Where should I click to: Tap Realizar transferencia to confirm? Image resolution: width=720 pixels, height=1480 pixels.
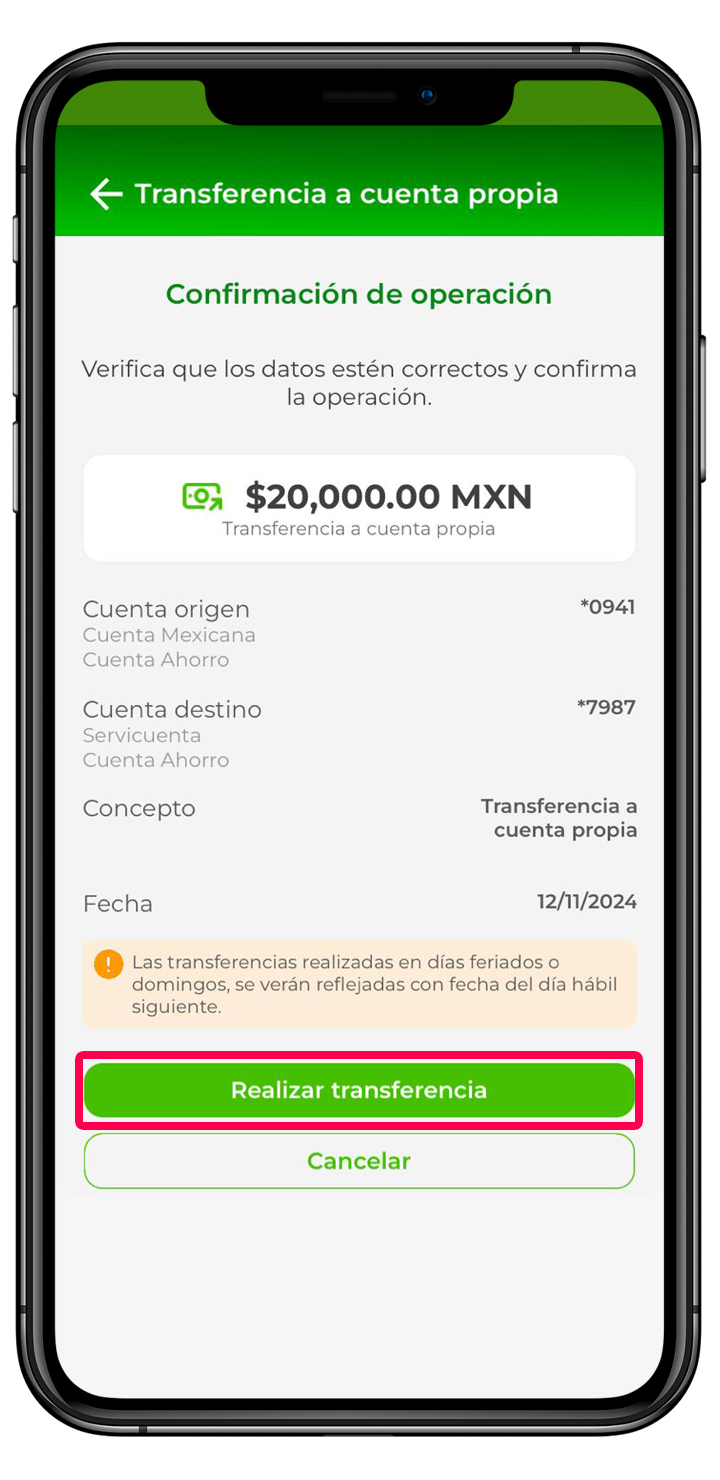click(359, 1090)
